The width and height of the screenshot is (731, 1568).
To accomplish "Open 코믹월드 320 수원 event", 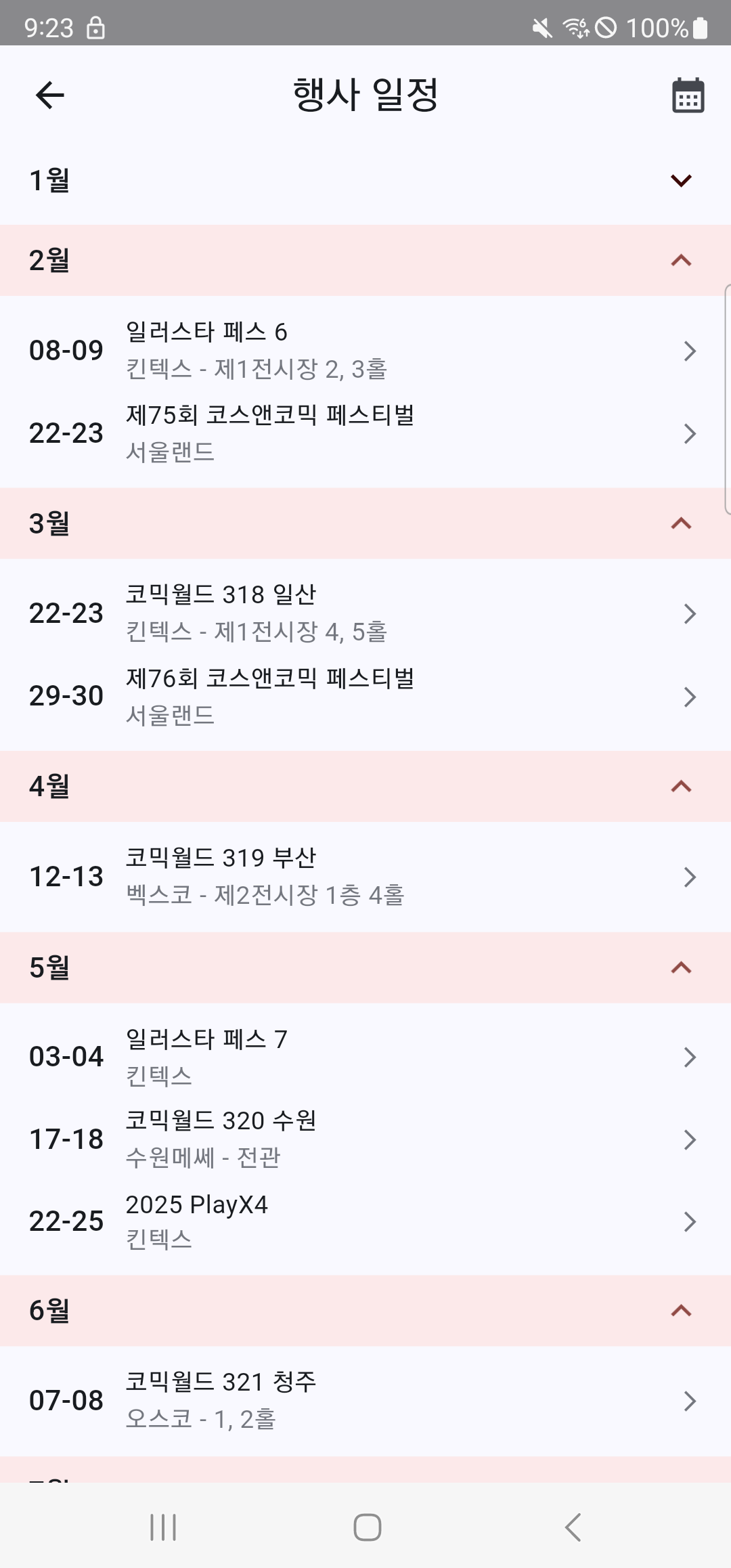I will (365, 1139).
